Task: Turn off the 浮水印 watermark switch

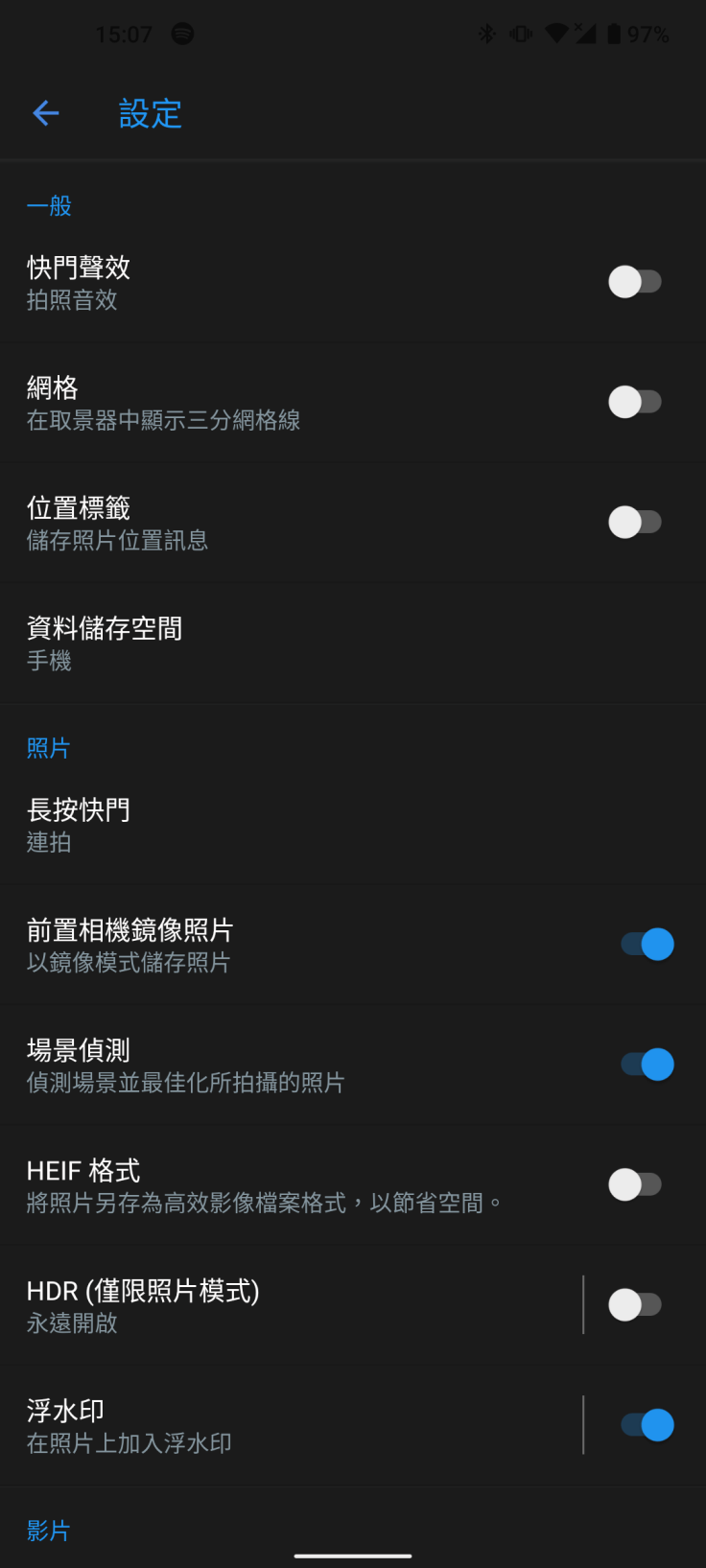Action: [647, 1425]
